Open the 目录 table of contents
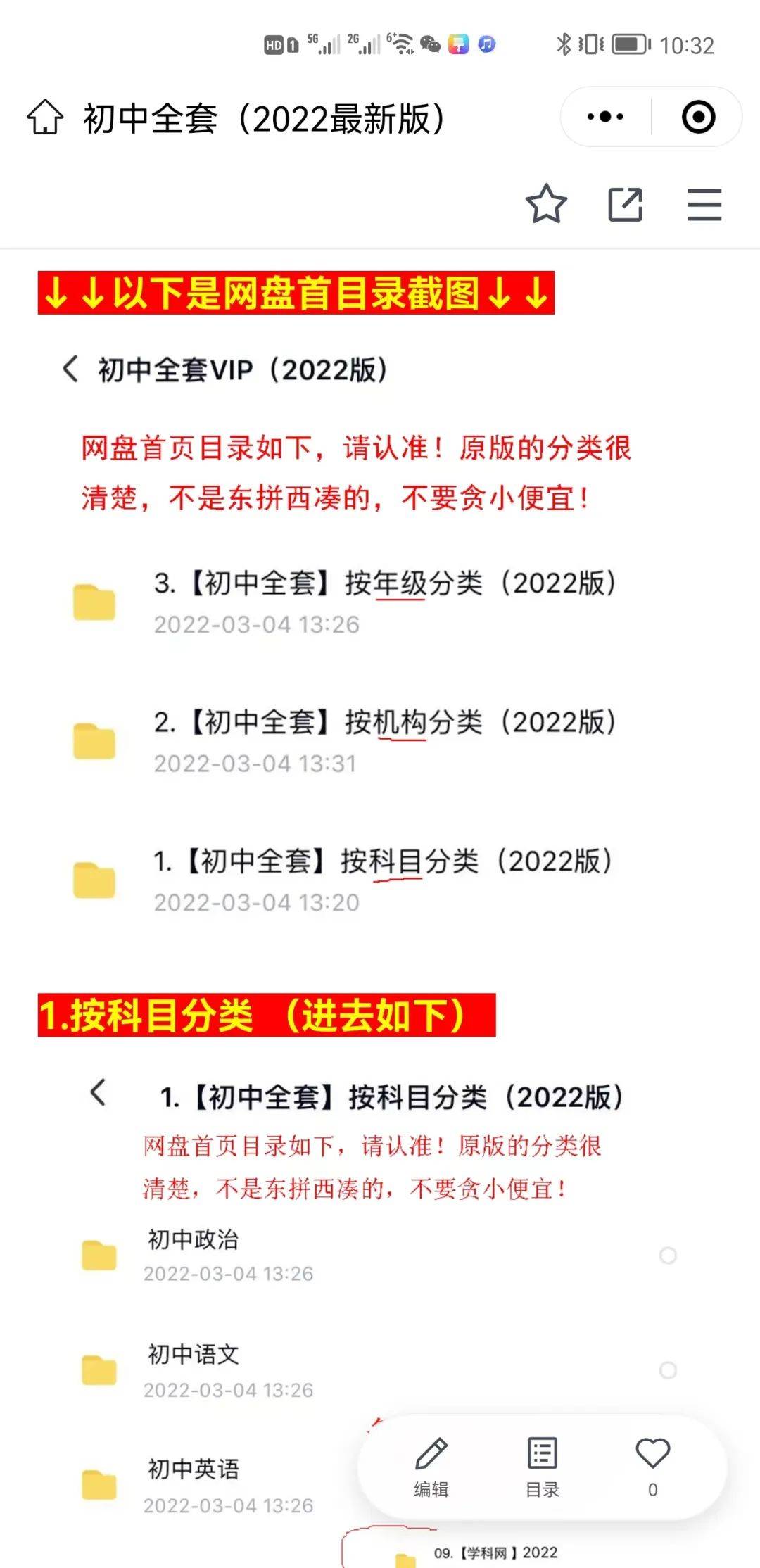760x1568 pixels. (x=543, y=1467)
